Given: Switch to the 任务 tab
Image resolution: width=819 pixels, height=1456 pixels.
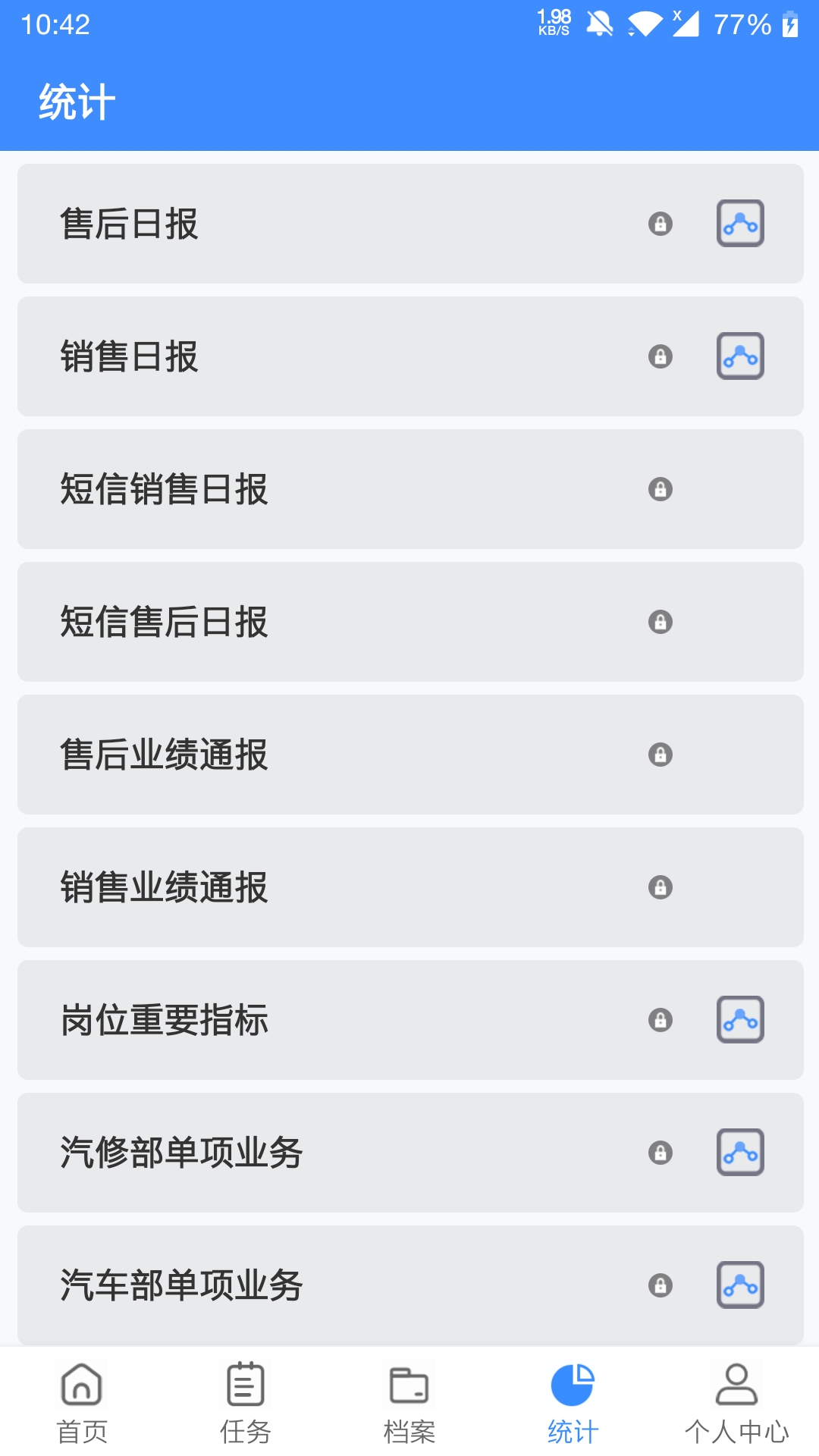Looking at the screenshot, I should tap(246, 1403).
